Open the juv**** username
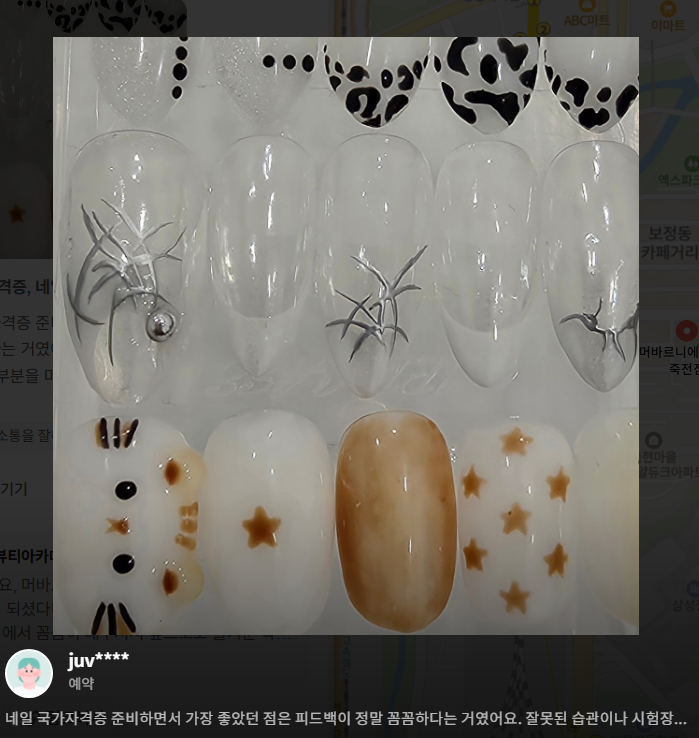This screenshot has height=738, width=699. 98,660
